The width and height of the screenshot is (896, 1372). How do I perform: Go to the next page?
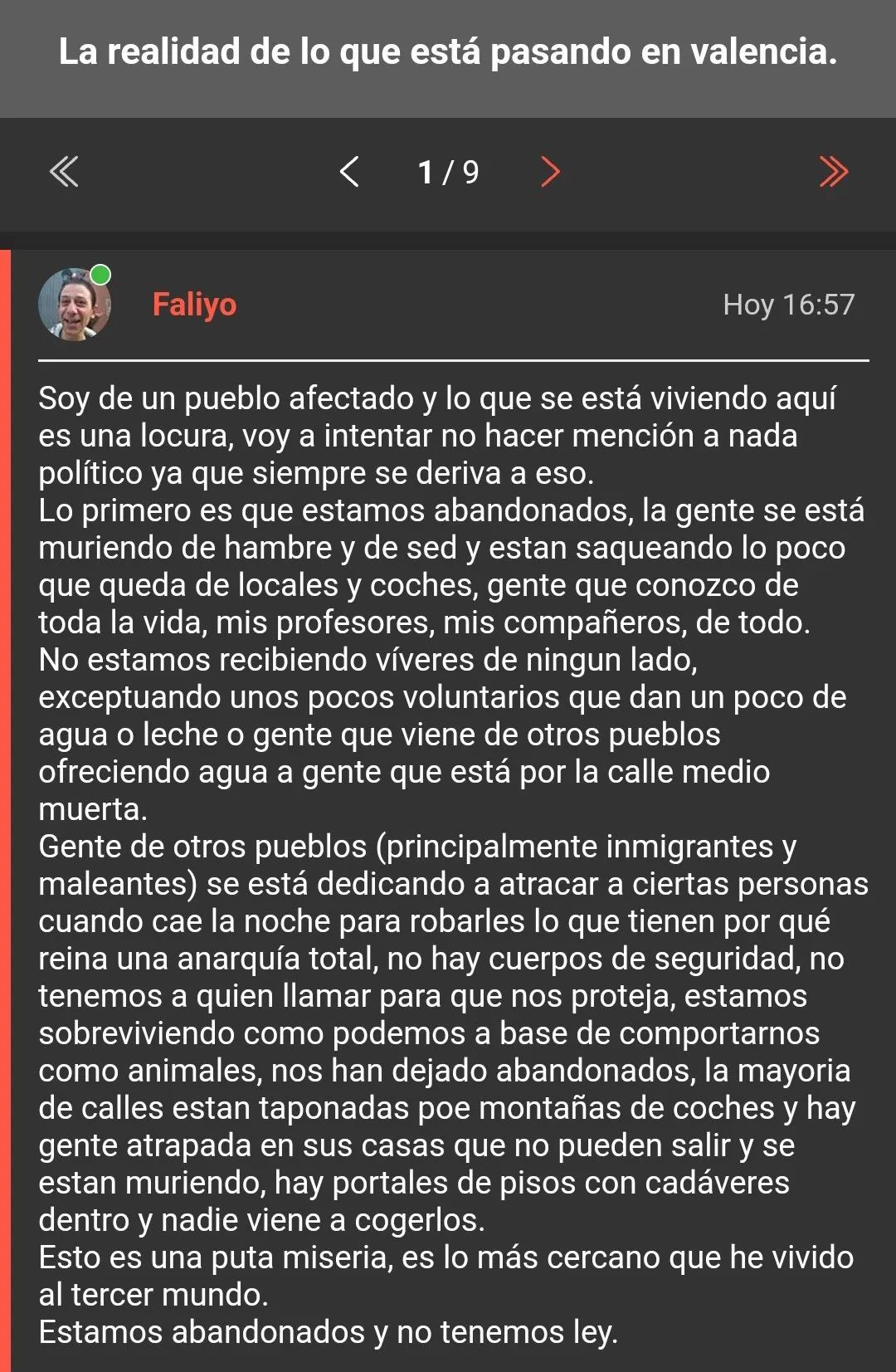pyautogui.click(x=550, y=173)
